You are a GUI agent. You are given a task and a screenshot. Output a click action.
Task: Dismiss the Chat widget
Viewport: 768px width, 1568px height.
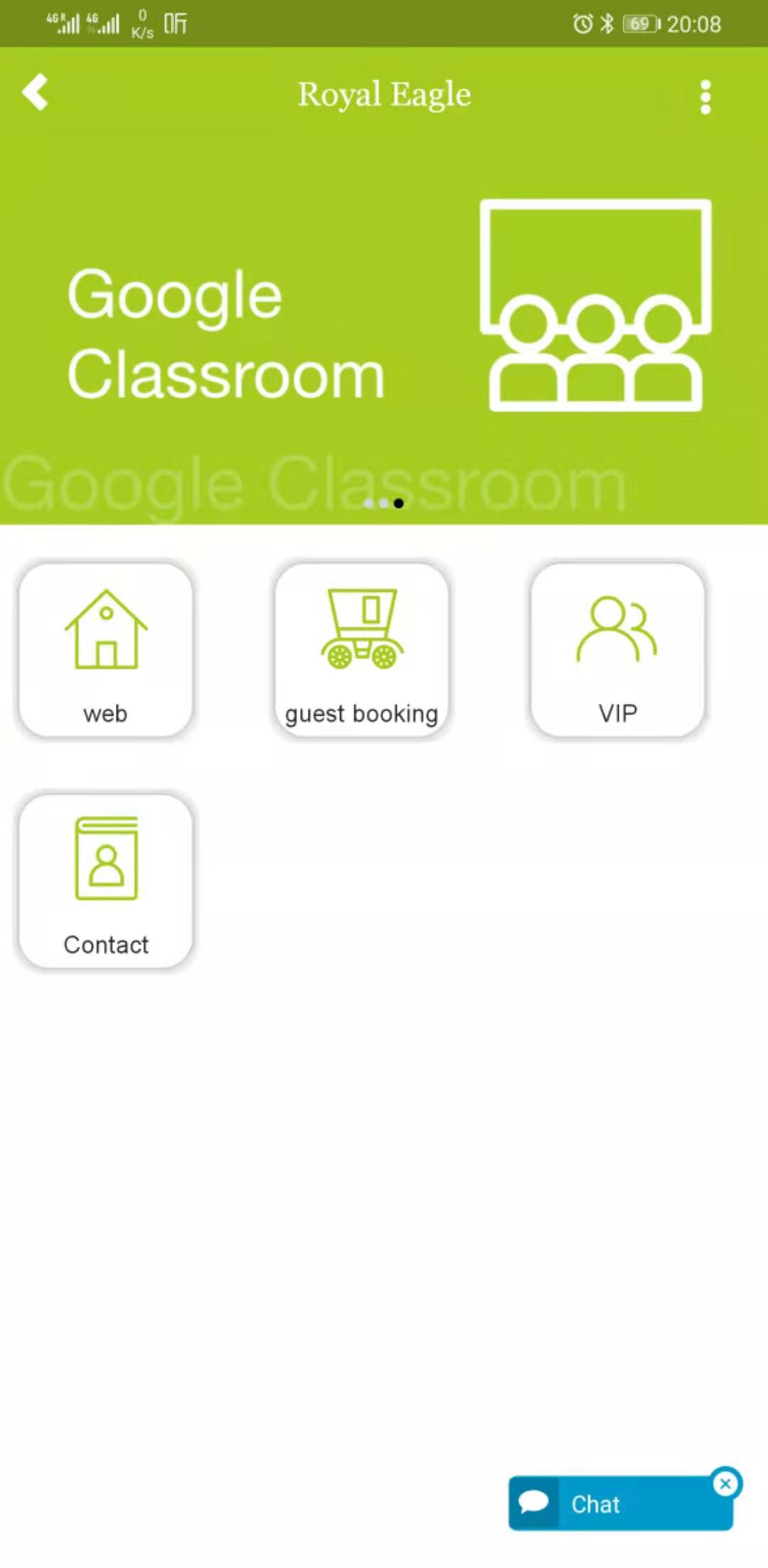(x=725, y=1483)
